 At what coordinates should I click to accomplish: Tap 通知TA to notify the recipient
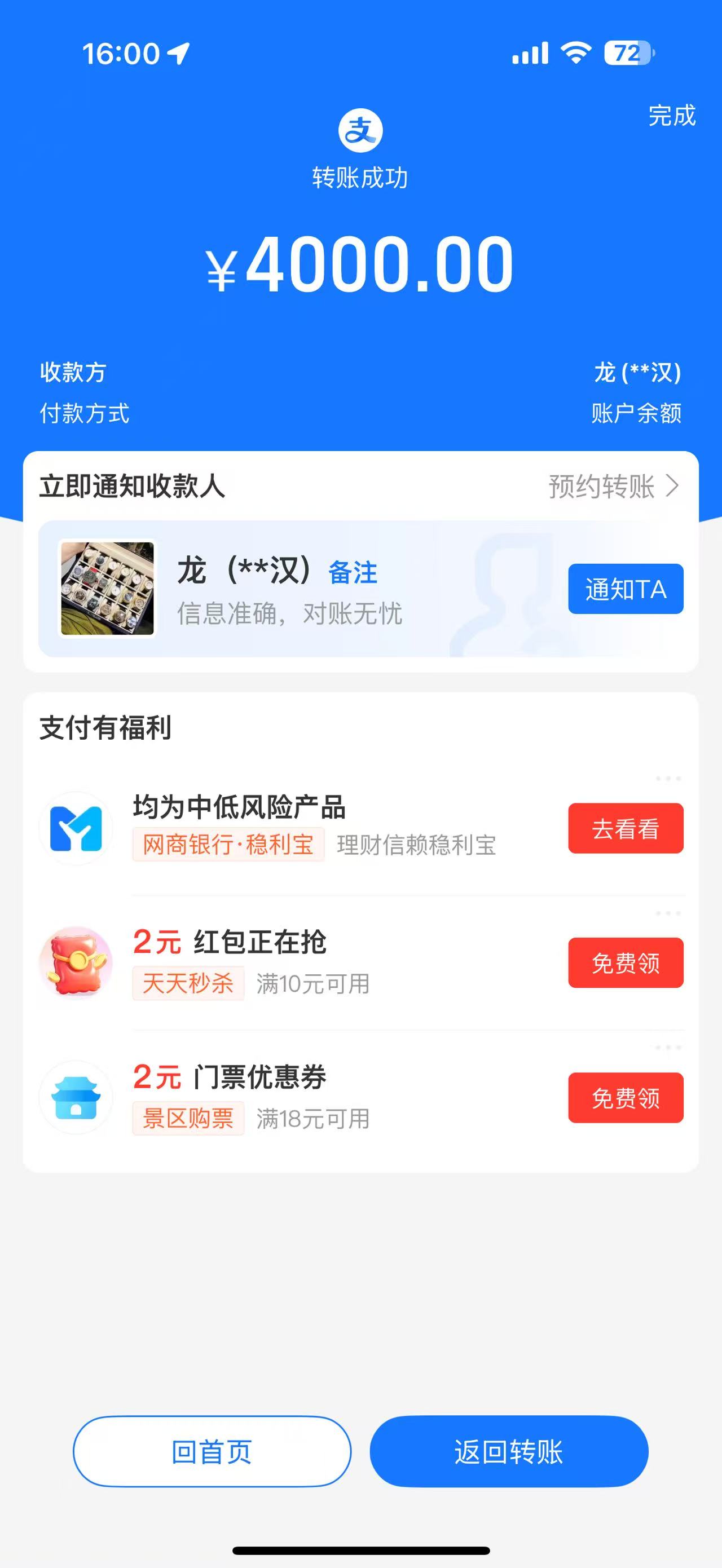(625, 589)
